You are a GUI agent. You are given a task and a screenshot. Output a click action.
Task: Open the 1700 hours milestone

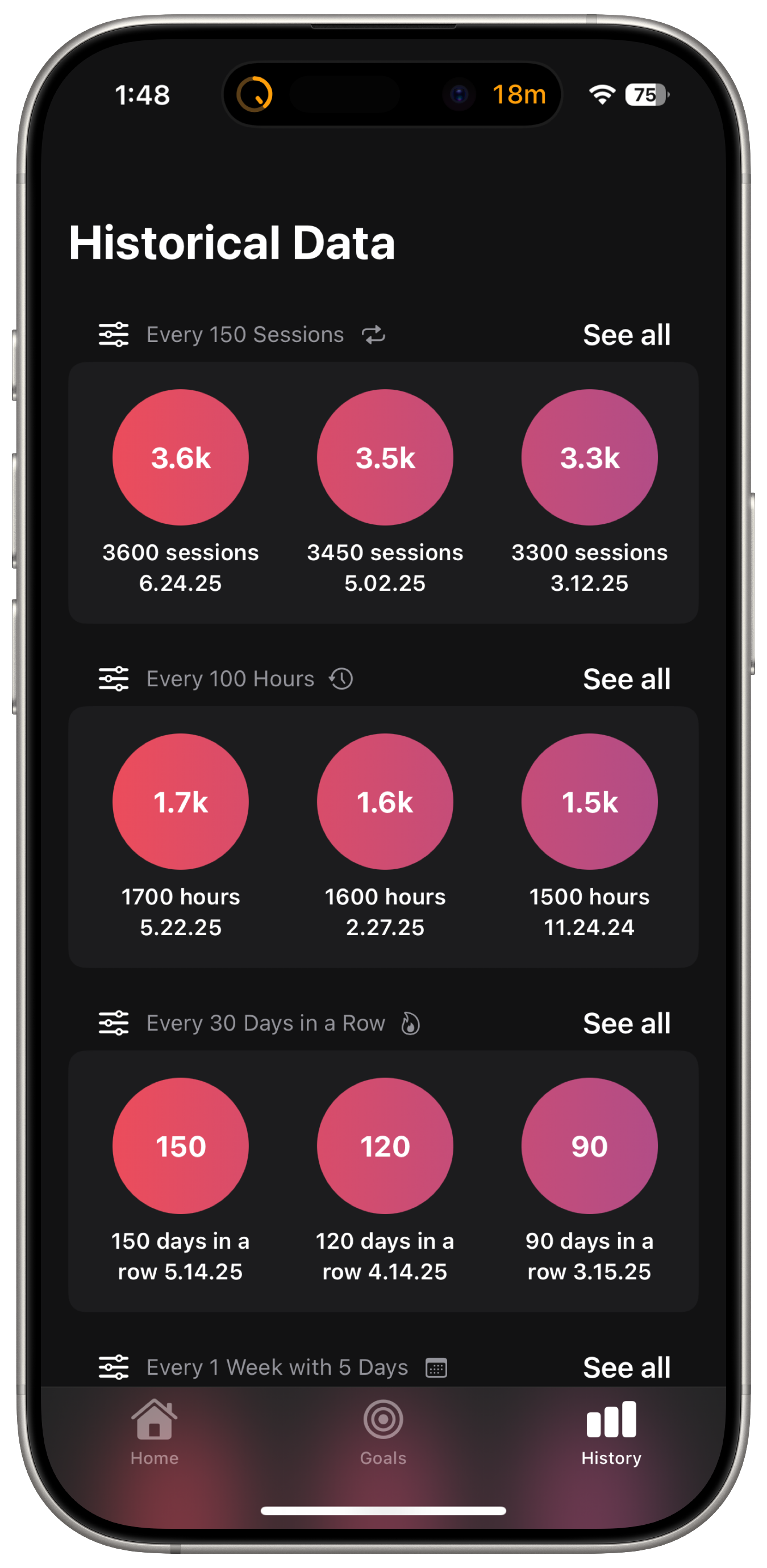point(181,802)
